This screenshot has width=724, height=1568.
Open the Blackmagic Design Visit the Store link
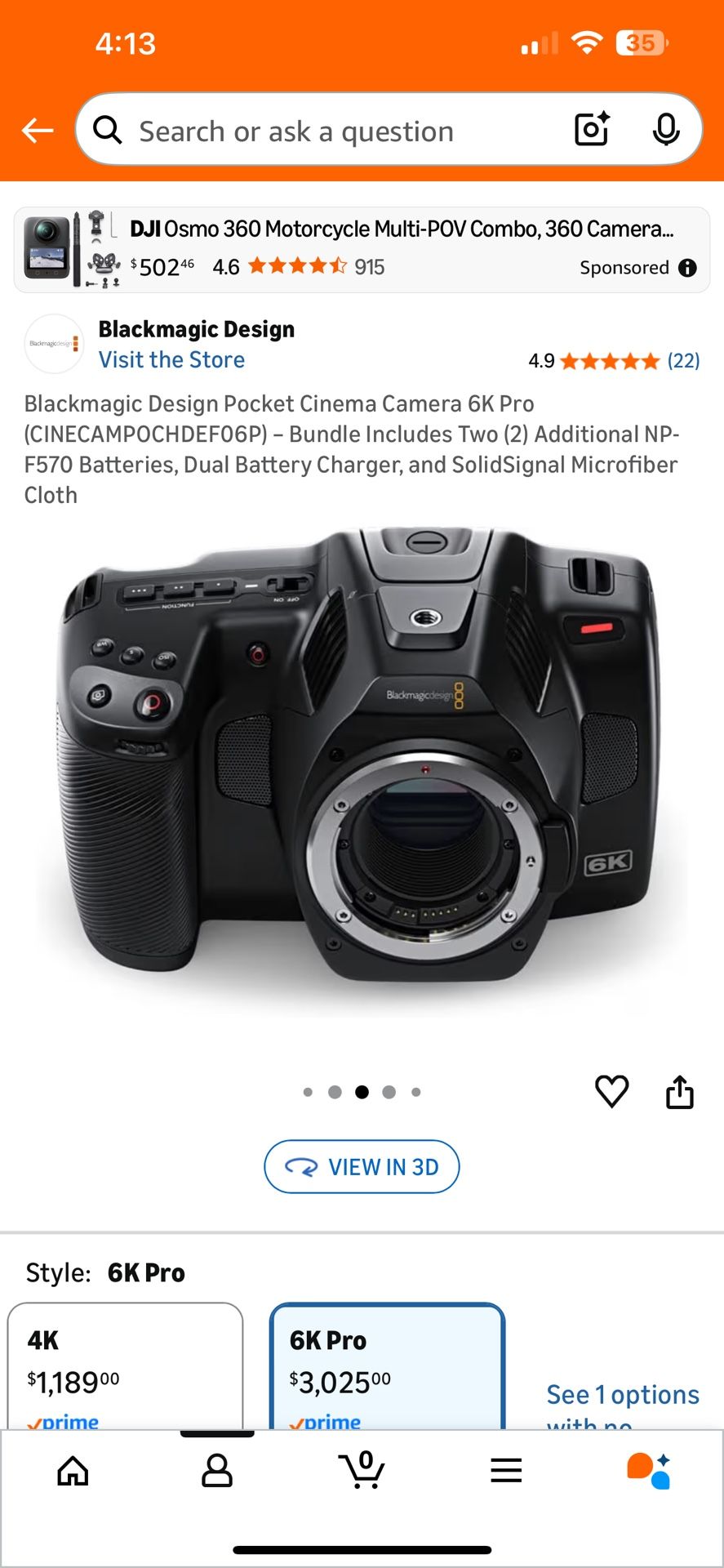click(x=171, y=359)
